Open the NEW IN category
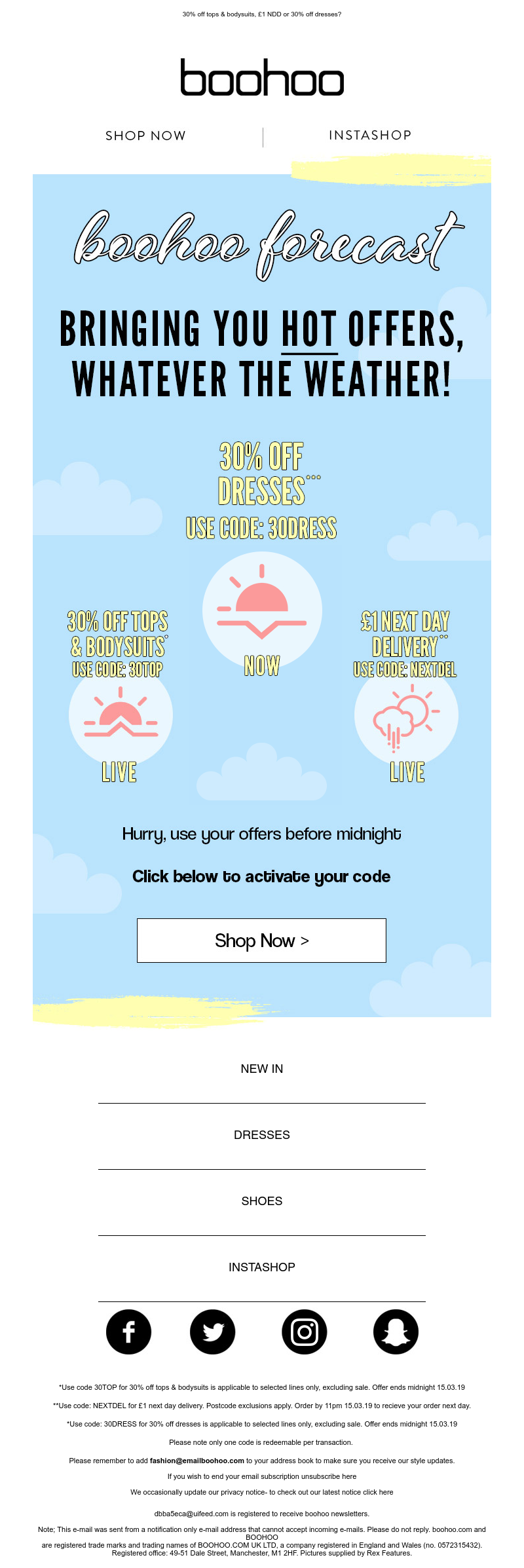Screen dimensions: 524x1568 click(x=261, y=1069)
